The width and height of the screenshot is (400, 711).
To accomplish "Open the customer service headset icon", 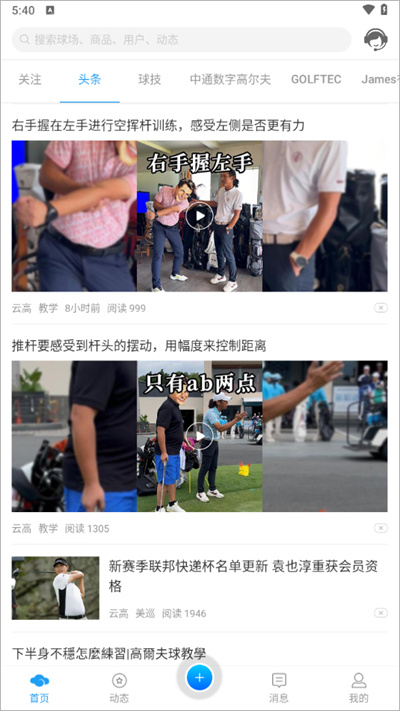I will (376, 39).
